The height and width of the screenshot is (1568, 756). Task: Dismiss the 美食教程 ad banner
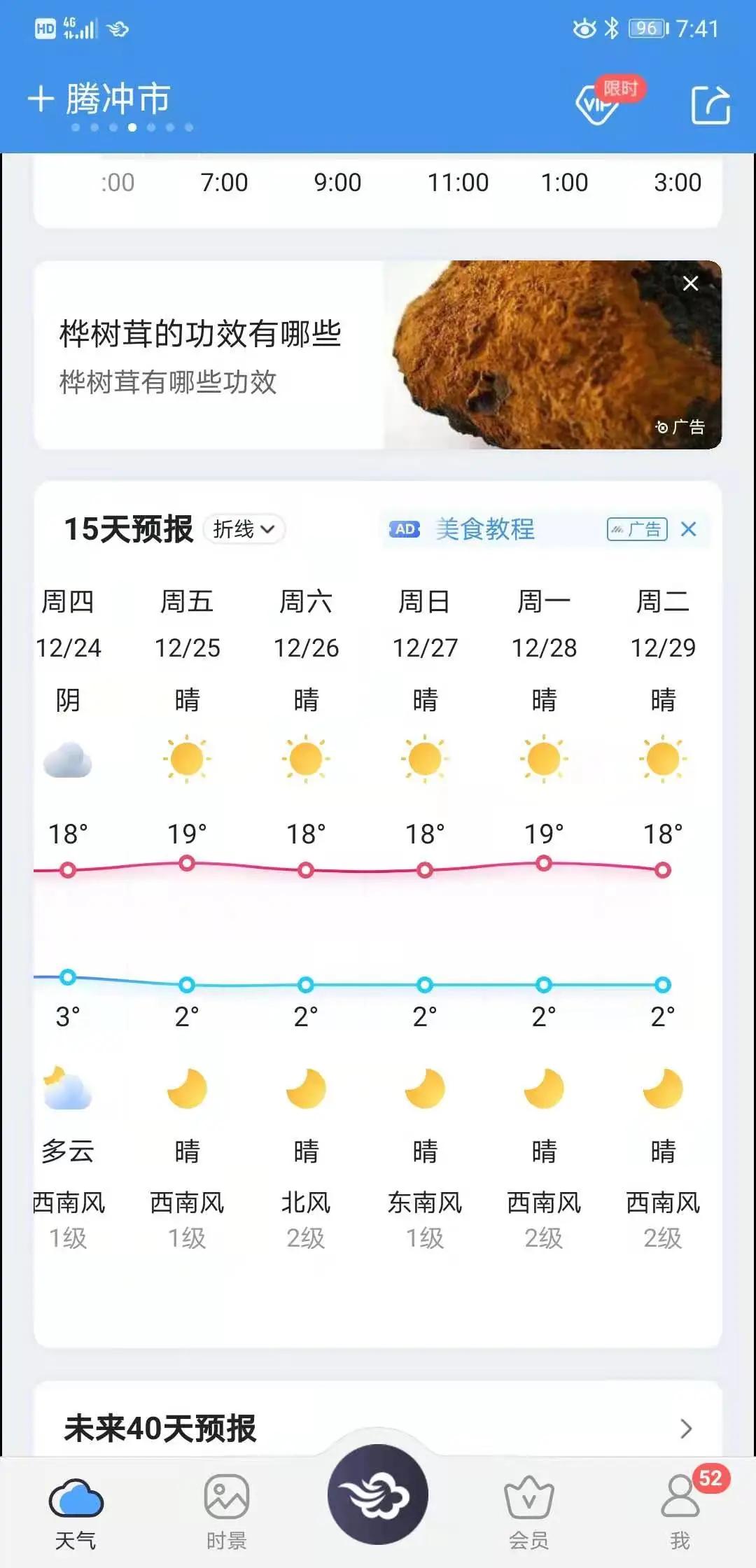[689, 529]
